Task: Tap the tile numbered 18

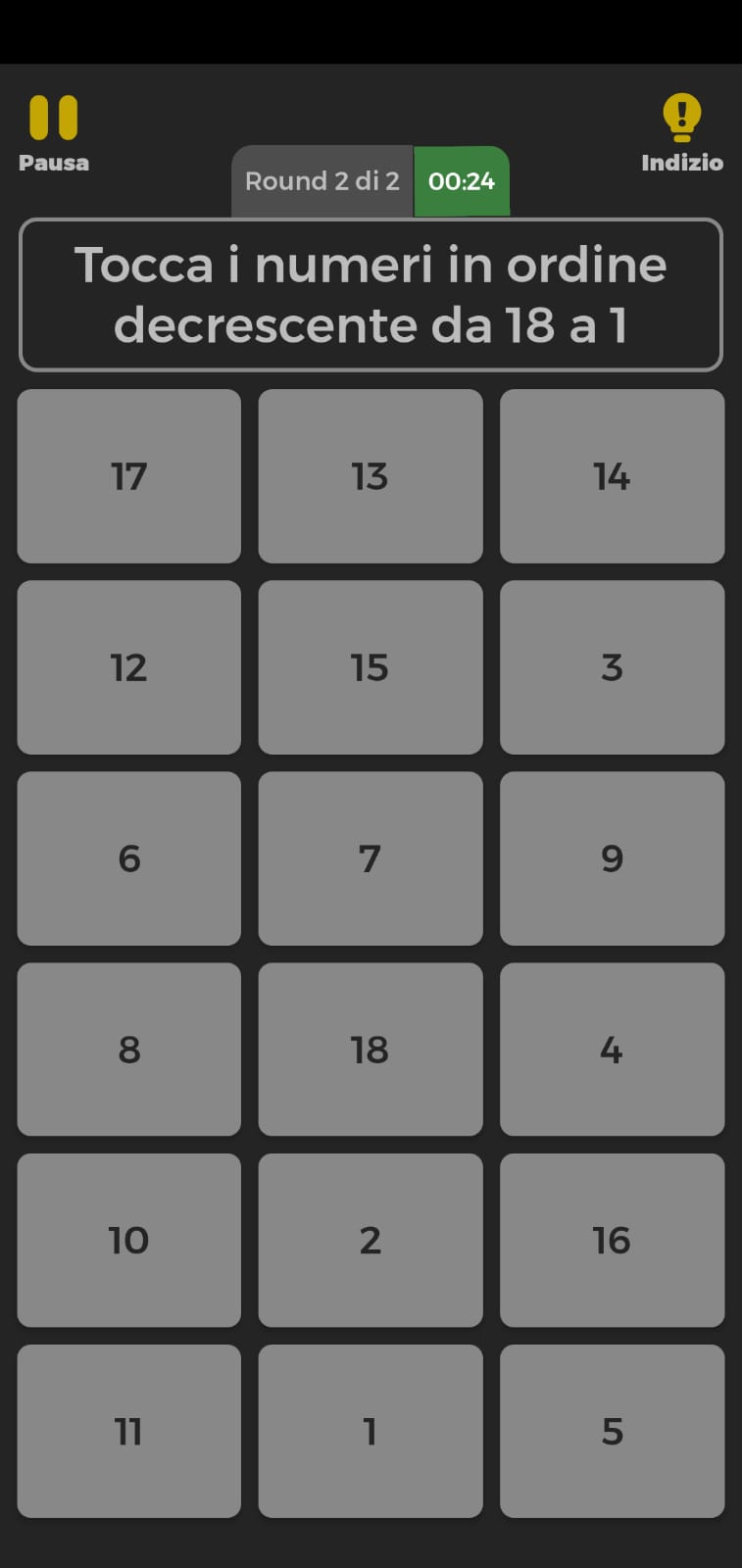Action: pos(371,1050)
